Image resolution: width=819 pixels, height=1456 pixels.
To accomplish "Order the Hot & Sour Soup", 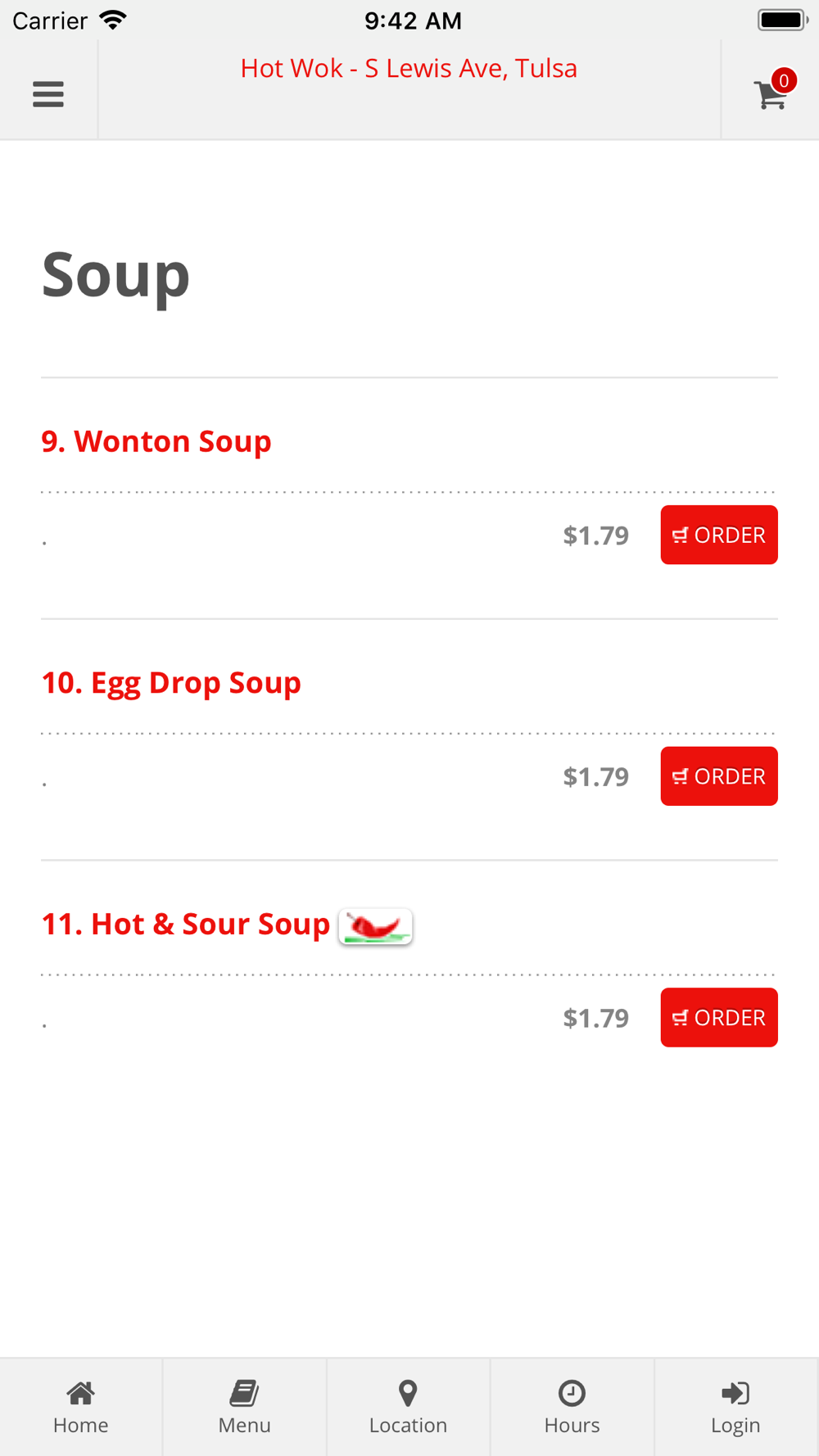I will click(x=718, y=1017).
